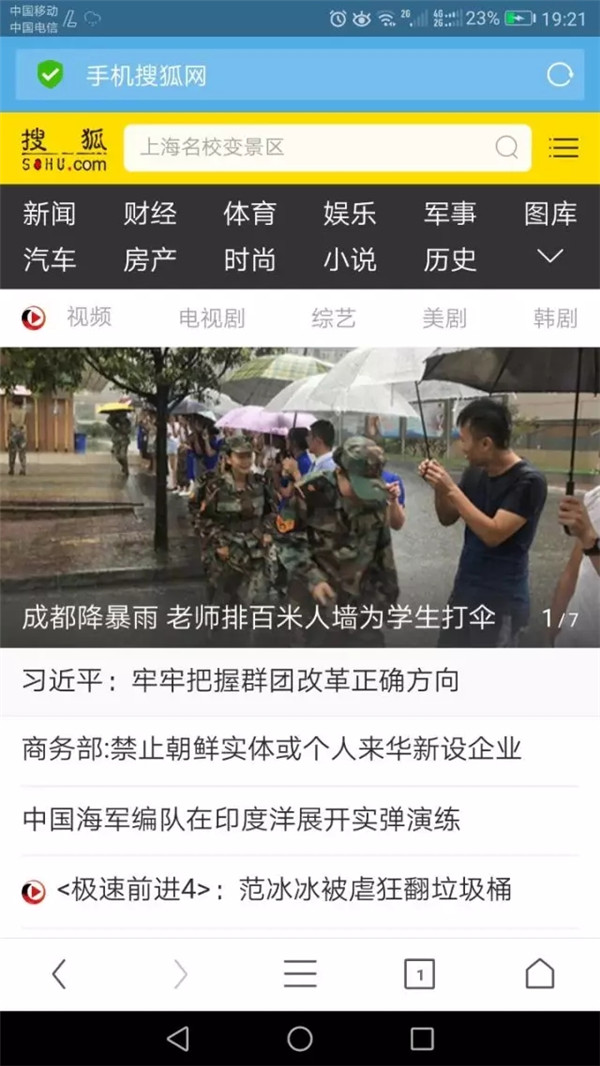Reload the page with the refresh icon
The image size is (600, 1066).
pos(560,75)
